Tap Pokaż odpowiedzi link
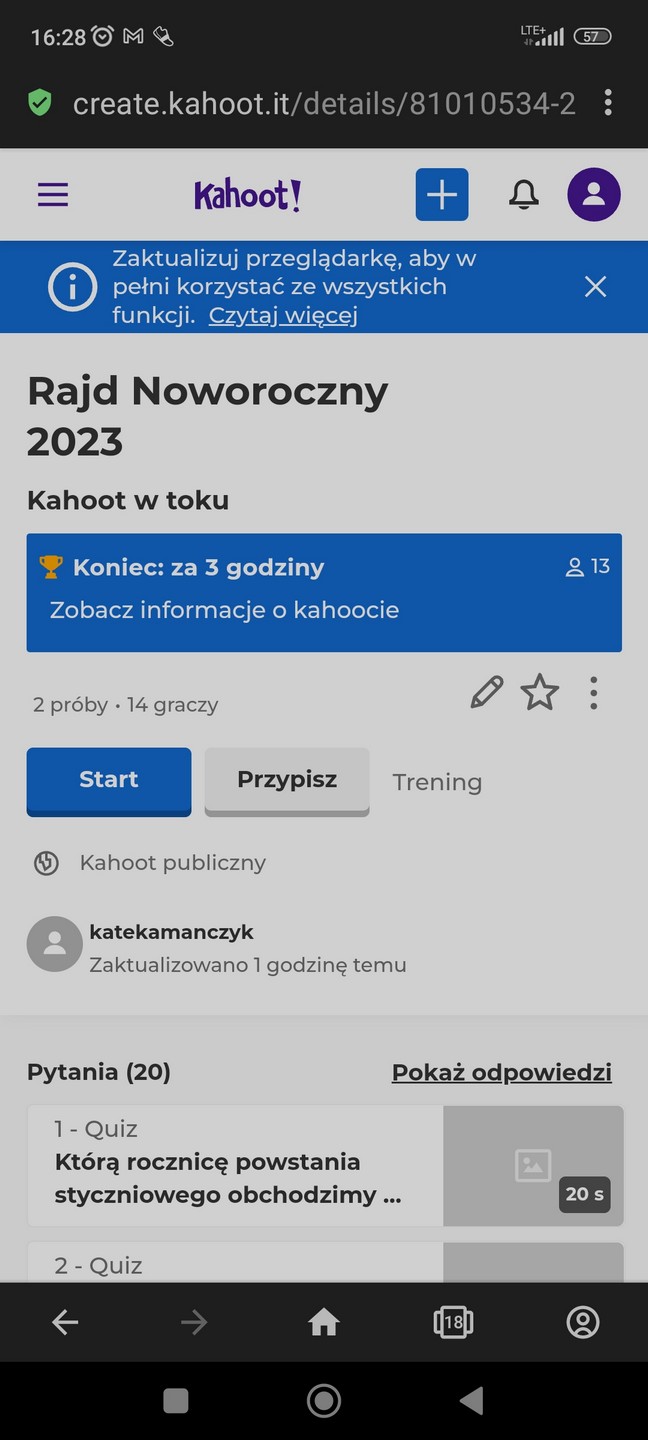Viewport: 648px width, 1440px height. [x=502, y=1072]
